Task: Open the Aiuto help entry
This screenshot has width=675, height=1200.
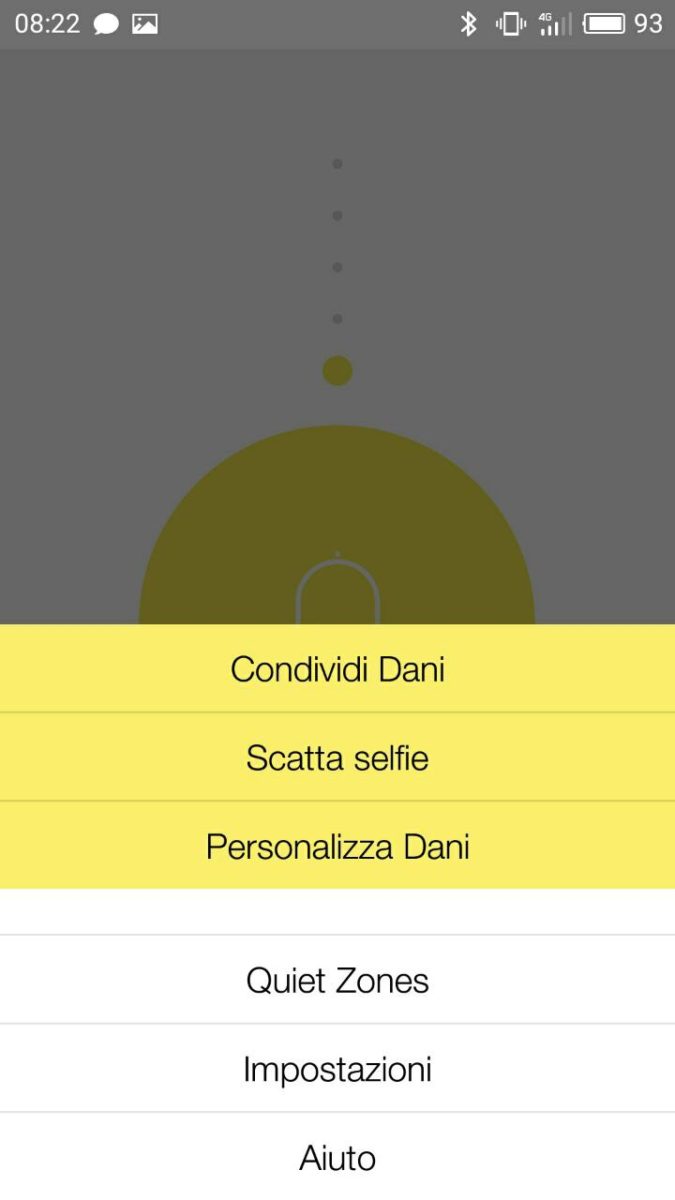Action: coord(337,1157)
